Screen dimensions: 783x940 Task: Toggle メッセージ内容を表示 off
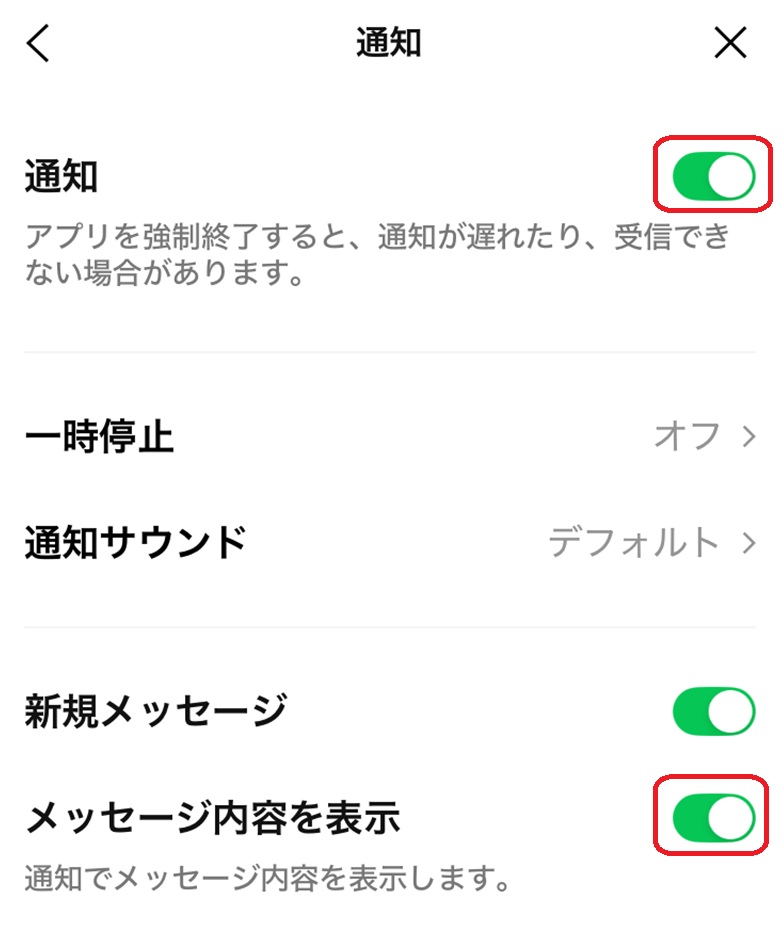[713, 816]
